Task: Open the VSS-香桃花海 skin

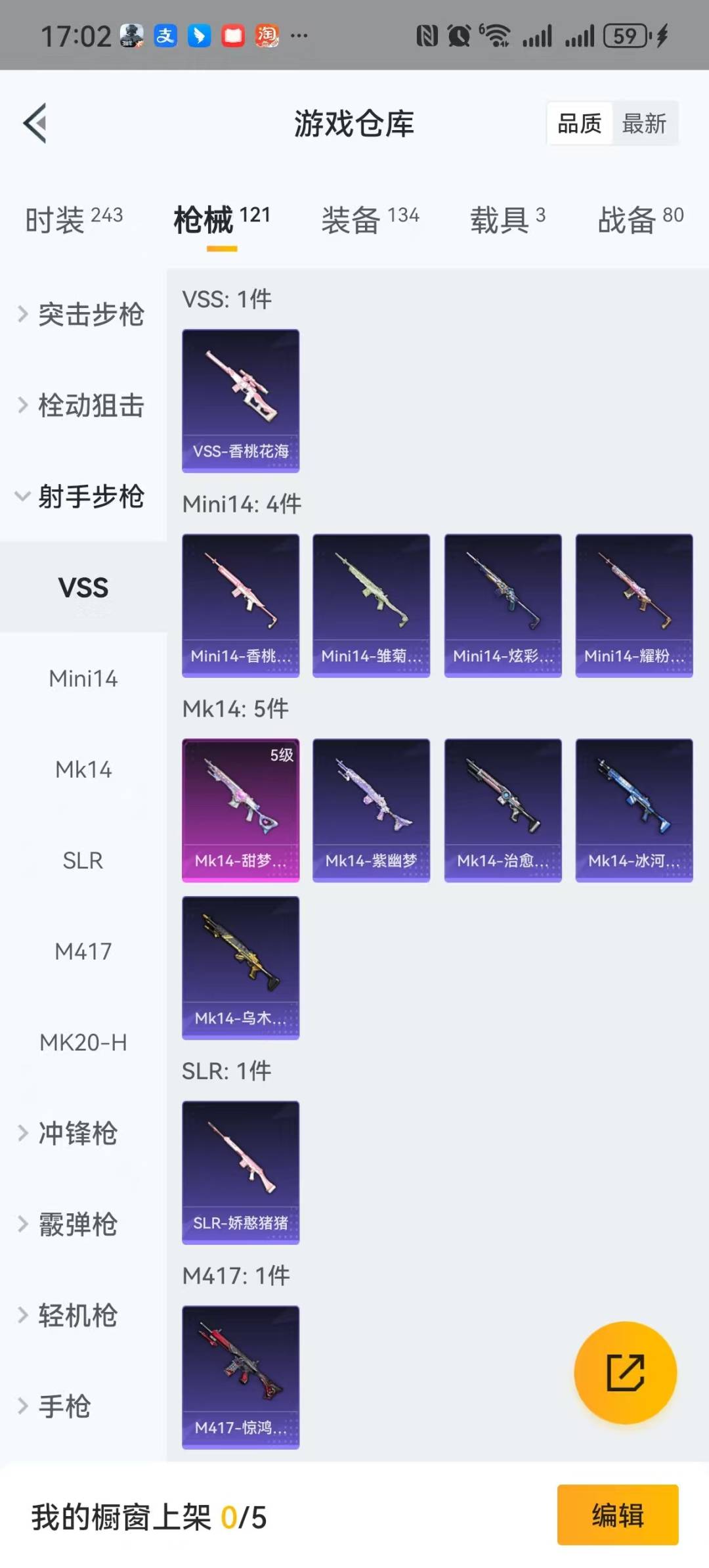Action: point(240,401)
